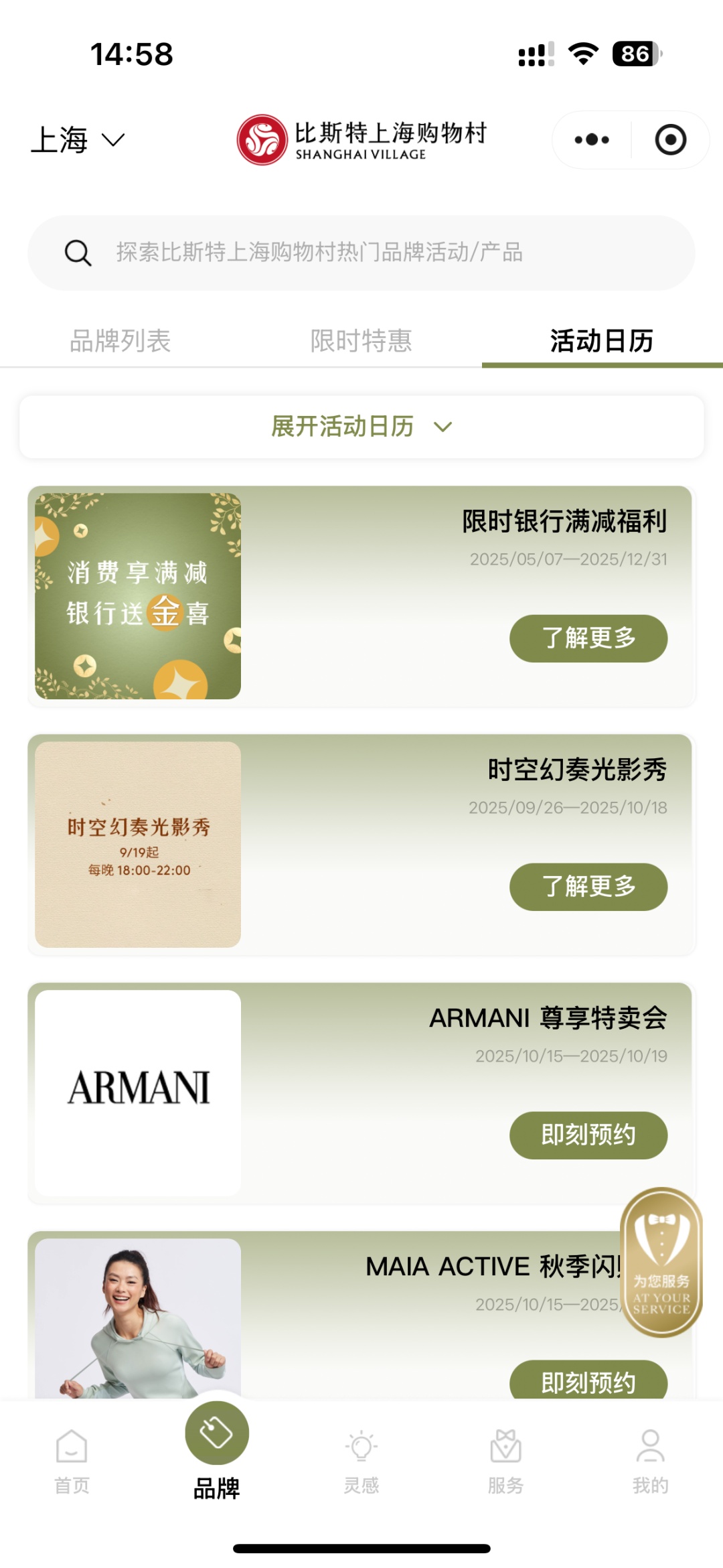Switch to the 品牌列表 tab
Image resolution: width=723 pixels, height=1568 pixels.
click(x=120, y=341)
